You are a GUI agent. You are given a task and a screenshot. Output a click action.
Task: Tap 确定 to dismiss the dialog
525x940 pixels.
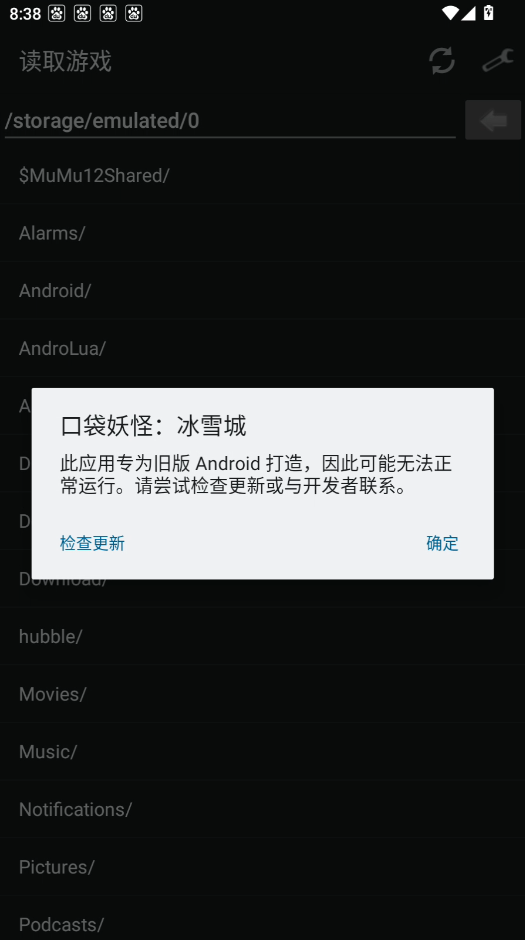point(442,543)
